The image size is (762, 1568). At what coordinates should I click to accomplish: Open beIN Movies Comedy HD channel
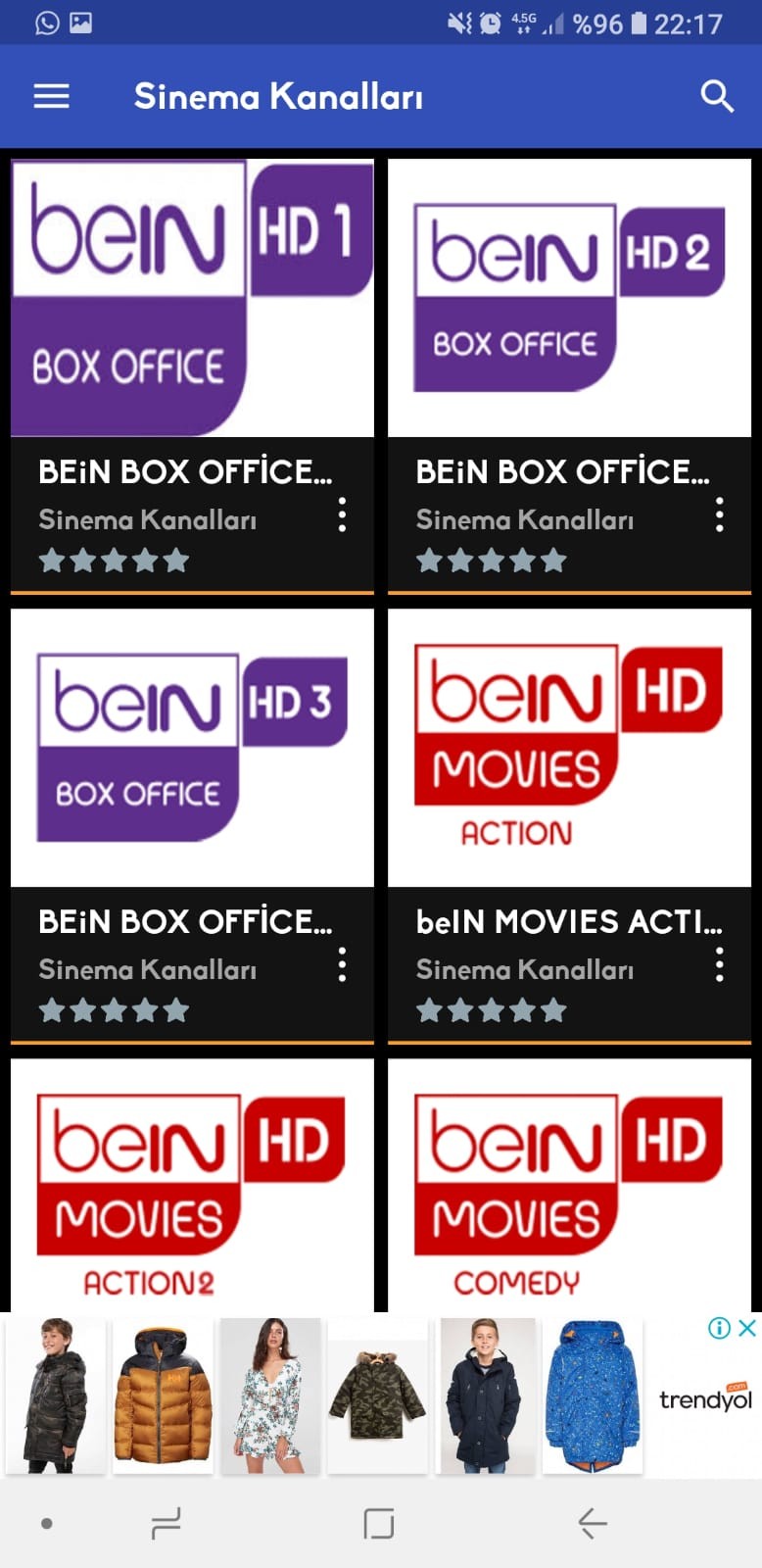click(x=569, y=1186)
